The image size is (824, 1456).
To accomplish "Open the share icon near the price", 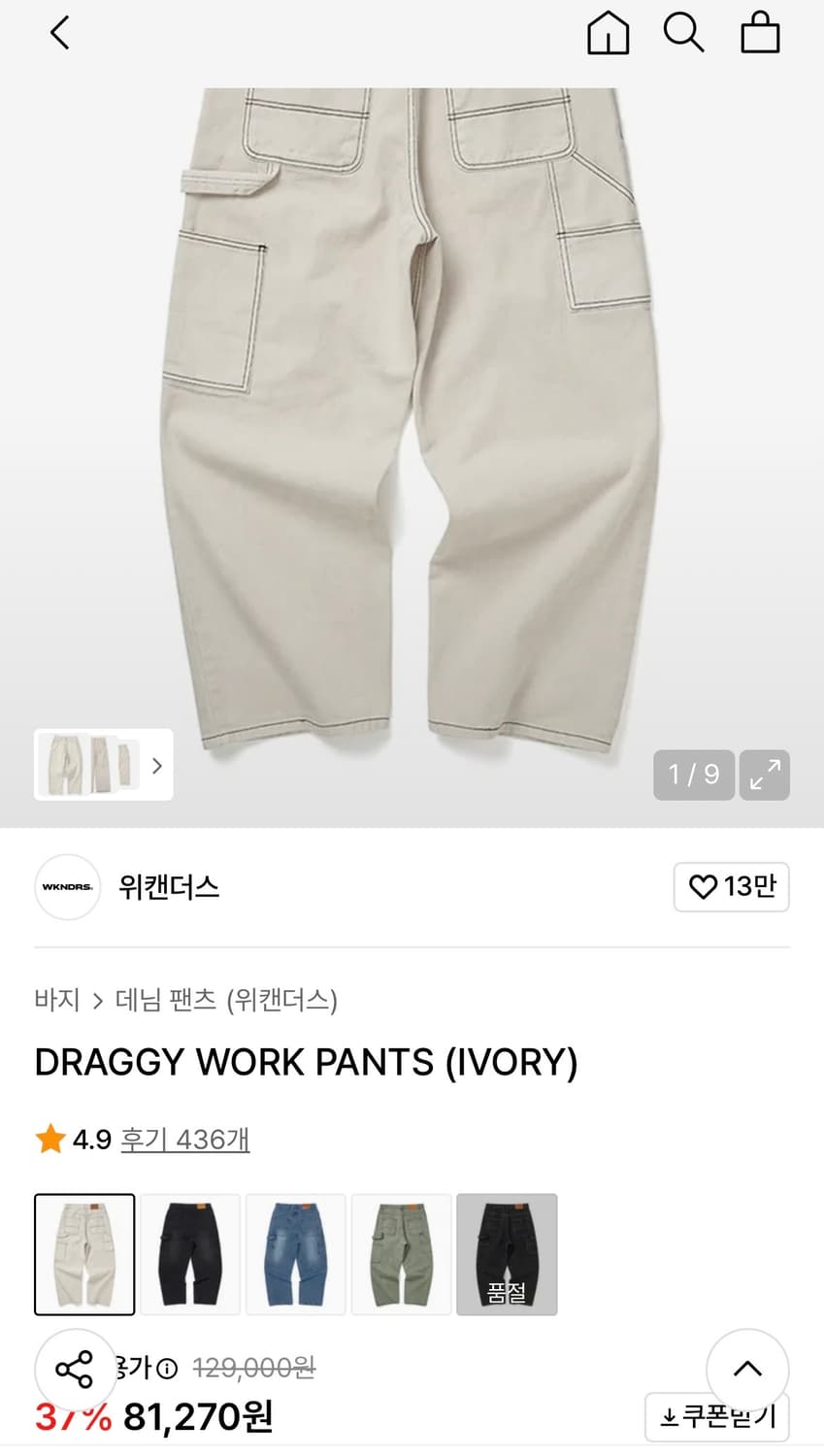I will point(76,1370).
